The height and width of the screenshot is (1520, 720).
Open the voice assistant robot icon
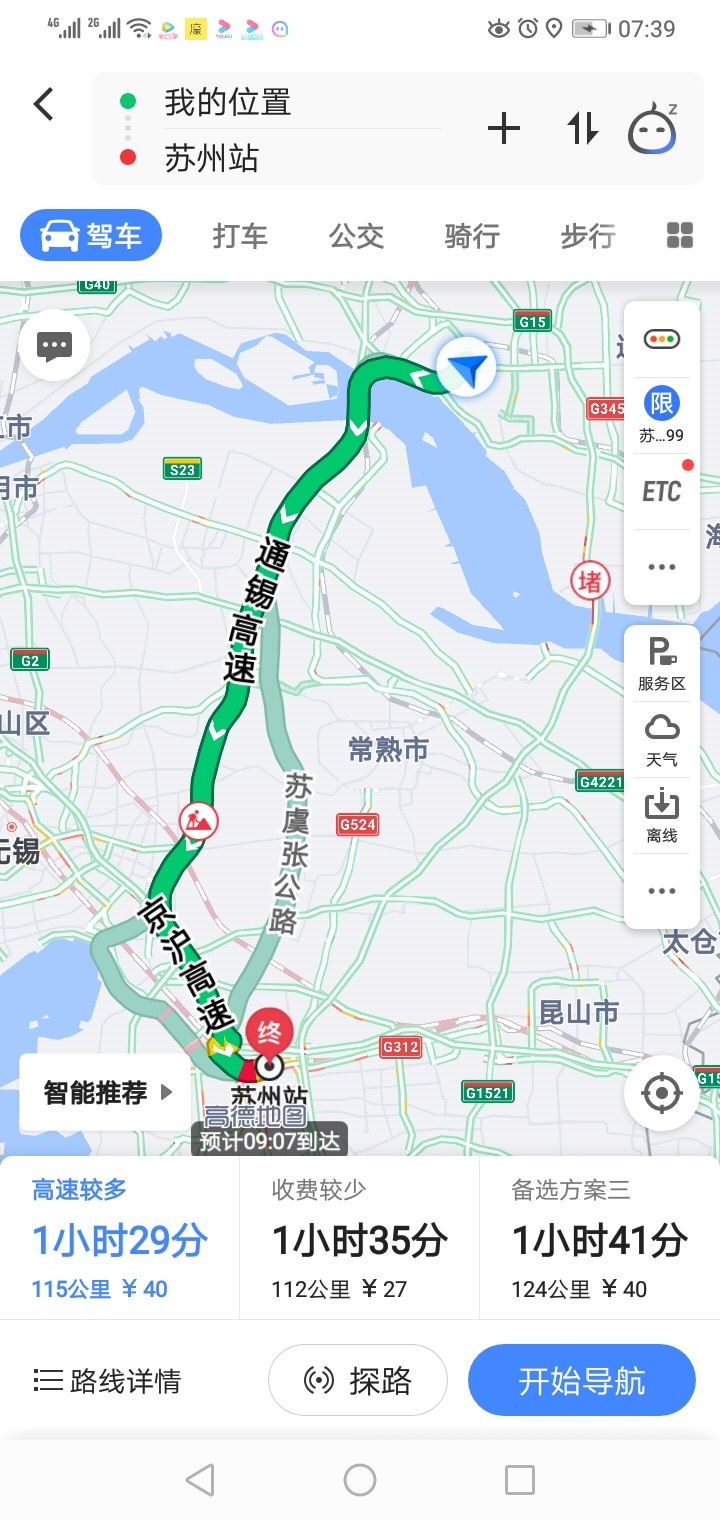pyautogui.click(x=652, y=129)
